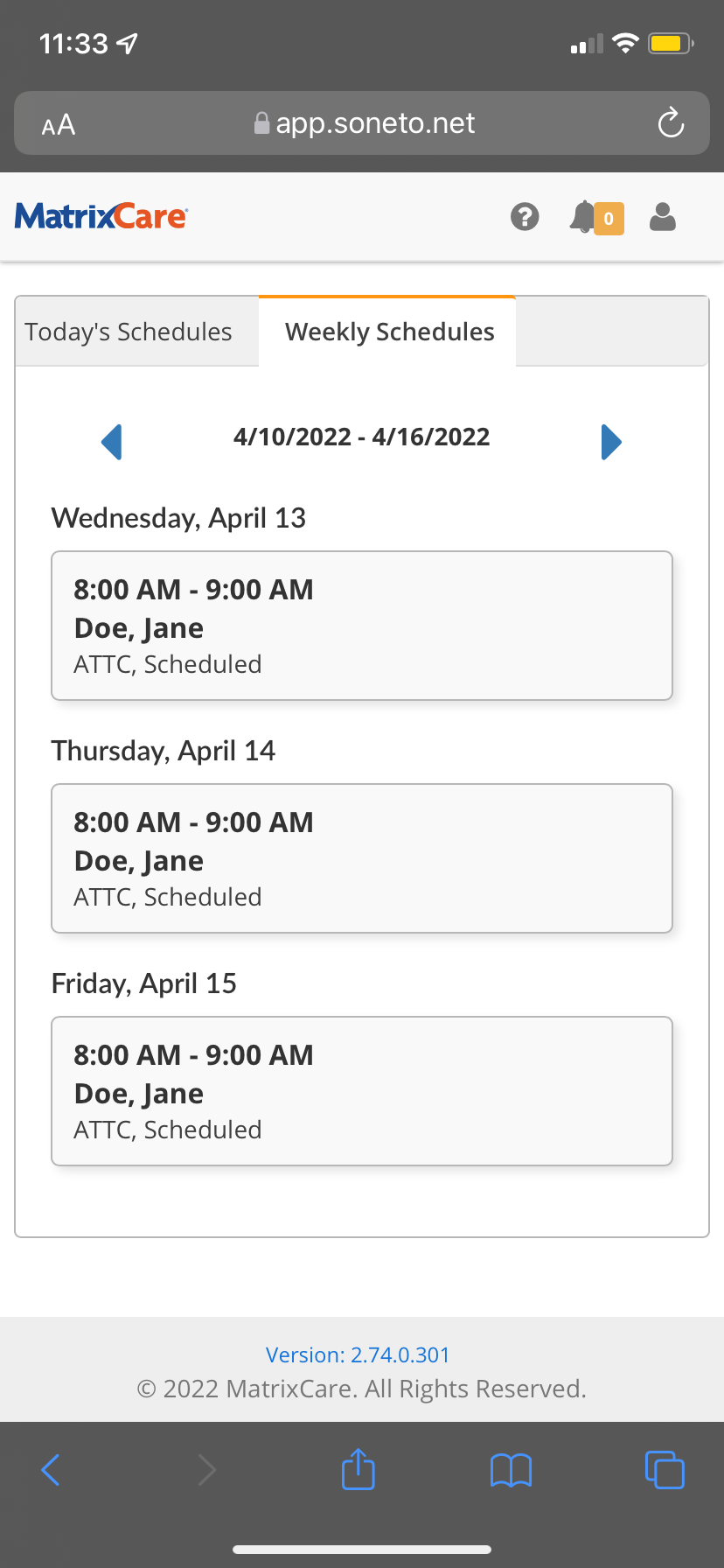Select the Thursday, April 14 schedule entry
The height and width of the screenshot is (1568, 724).
(x=362, y=857)
